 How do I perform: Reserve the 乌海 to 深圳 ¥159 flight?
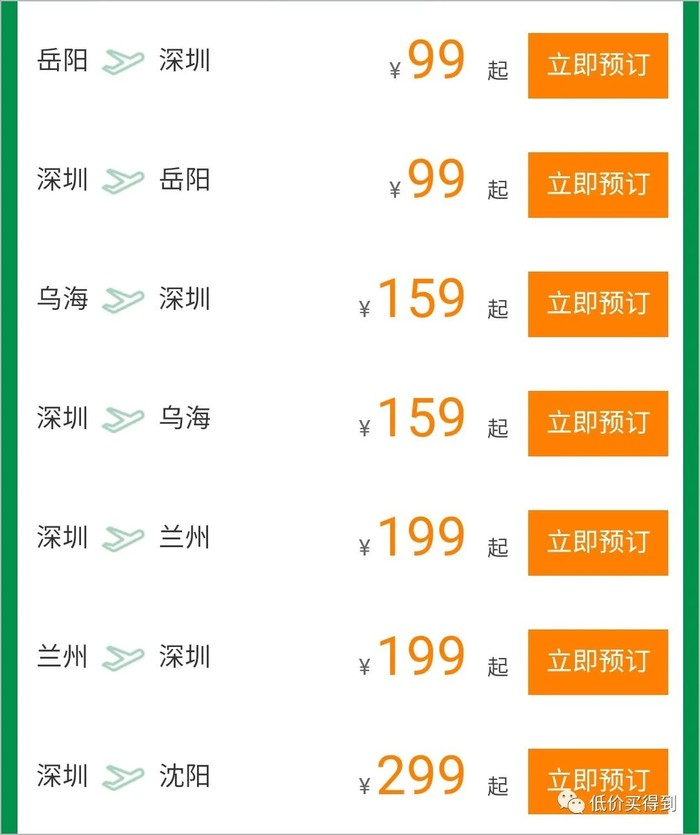(597, 304)
